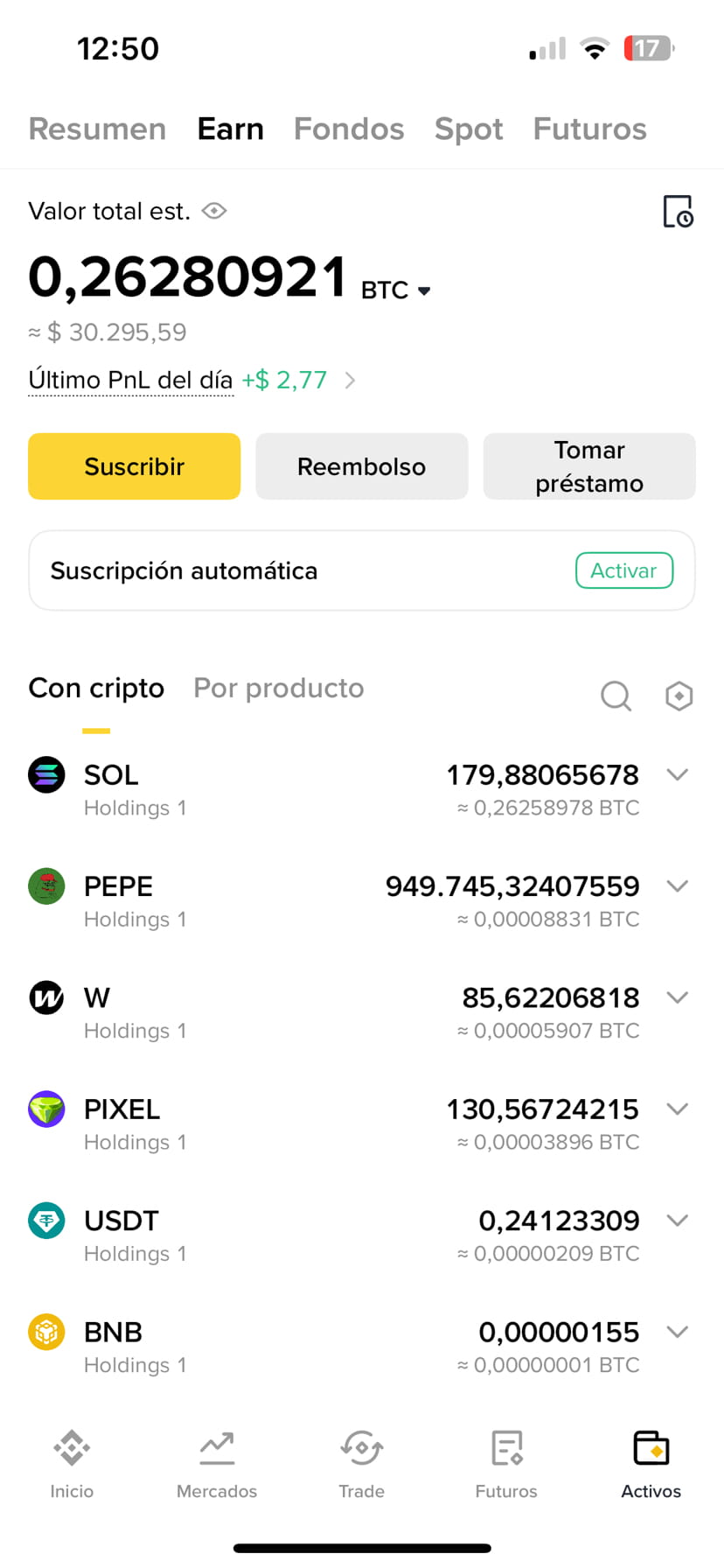Open the search icon above asset list

(616, 696)
